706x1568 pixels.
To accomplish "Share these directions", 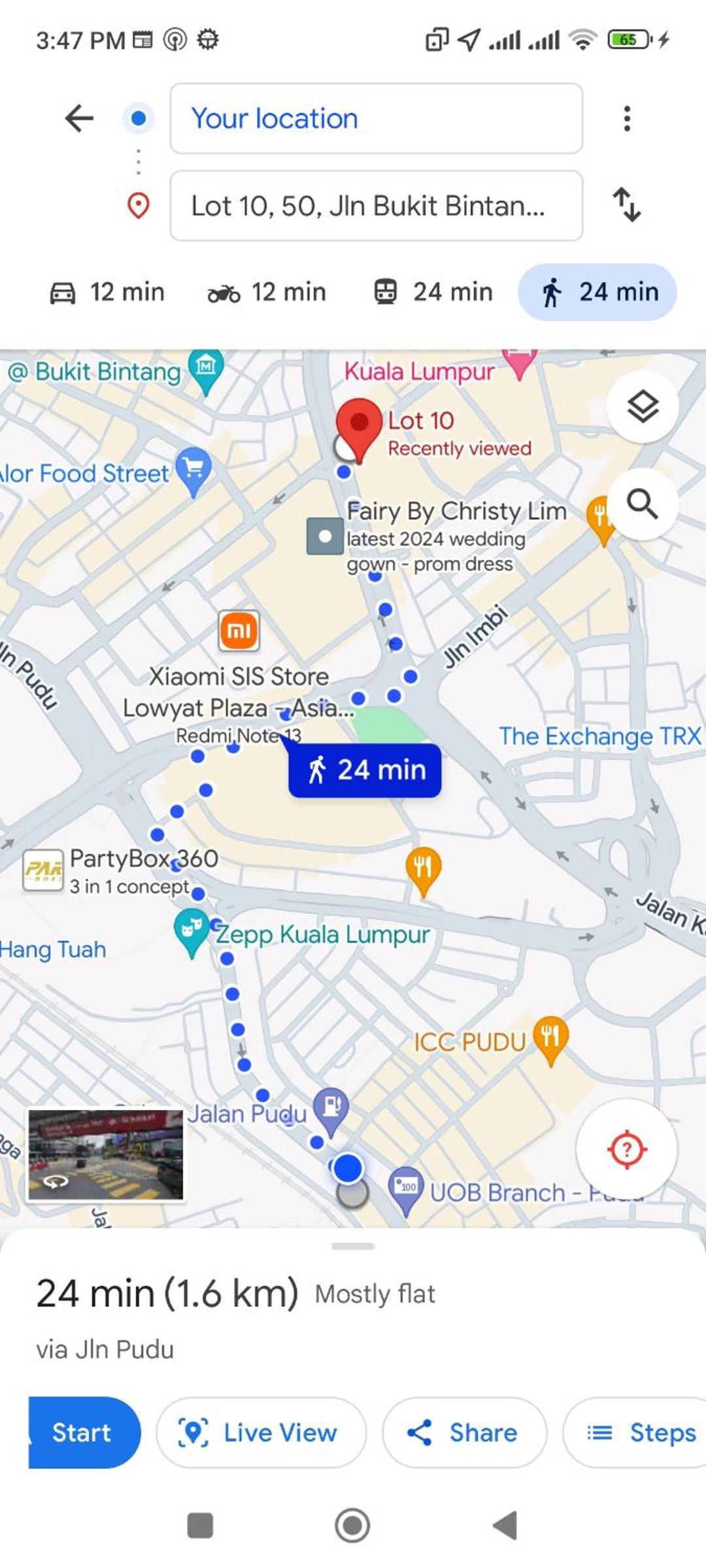I will pos(463,1432).
